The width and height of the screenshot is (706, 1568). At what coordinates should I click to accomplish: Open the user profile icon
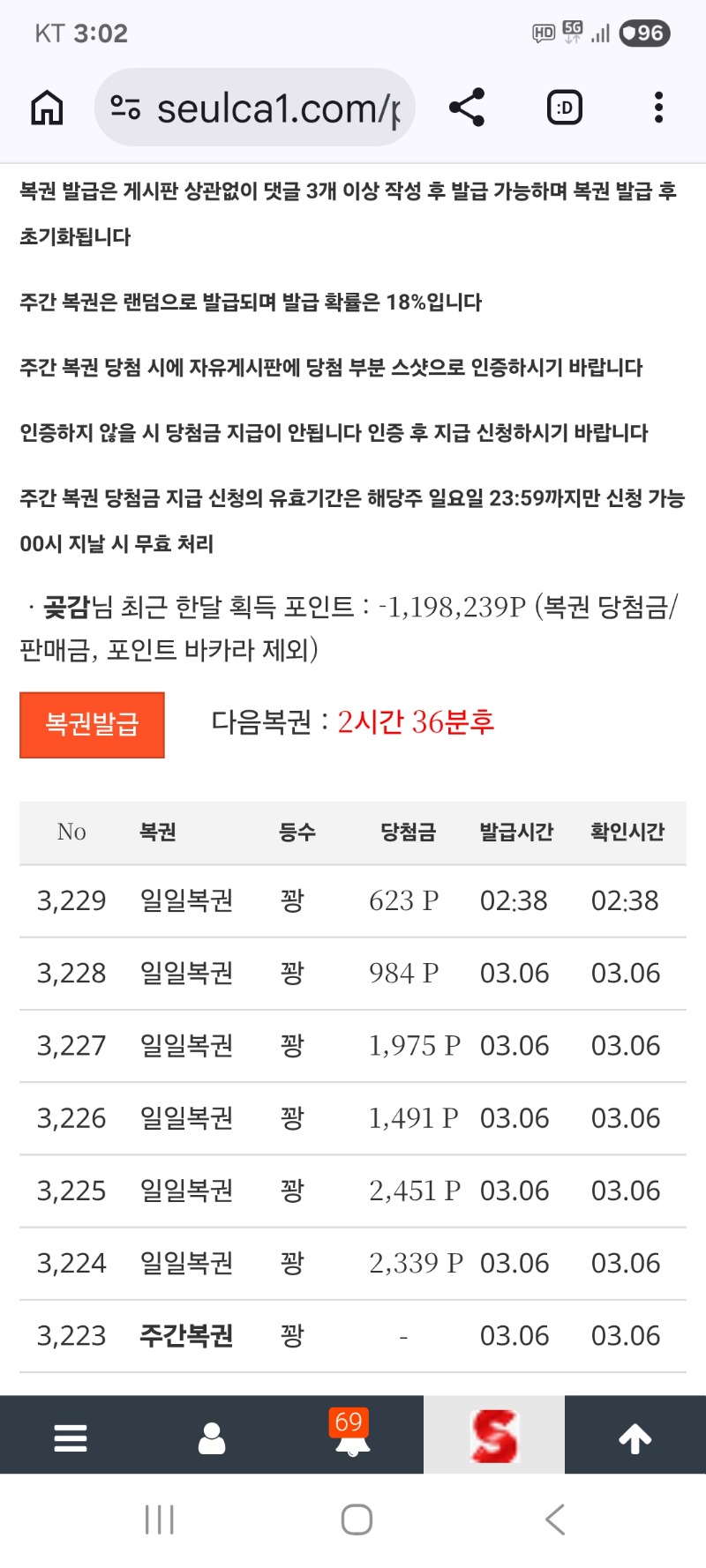point(212,1438)
